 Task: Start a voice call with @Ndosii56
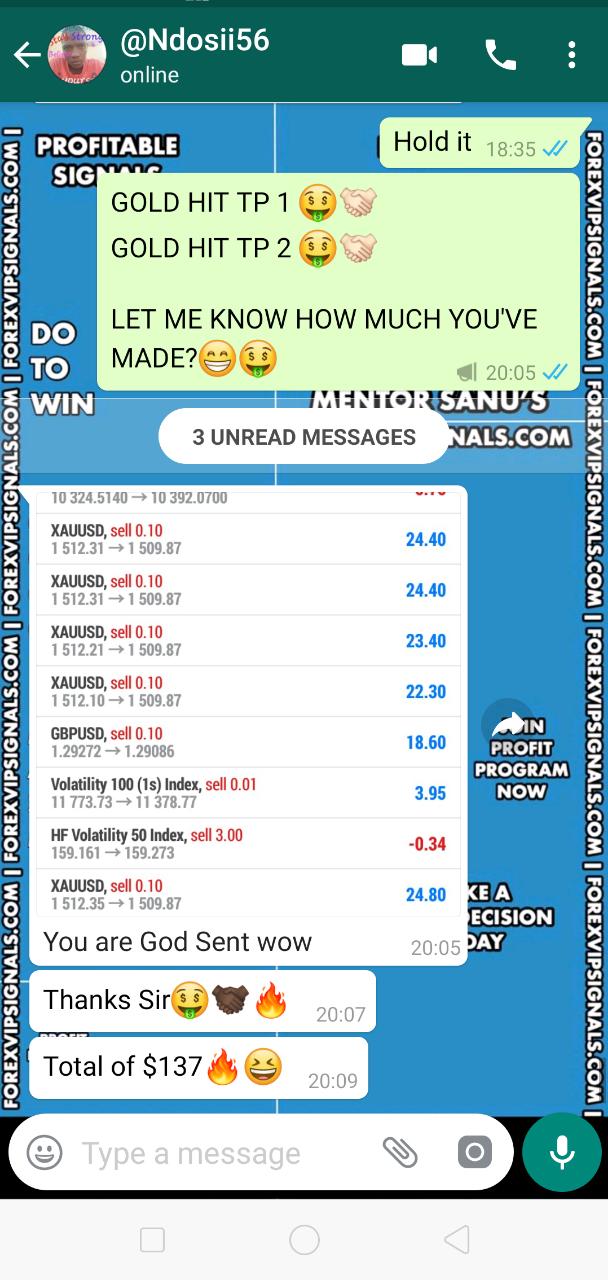tap(500, 55)
